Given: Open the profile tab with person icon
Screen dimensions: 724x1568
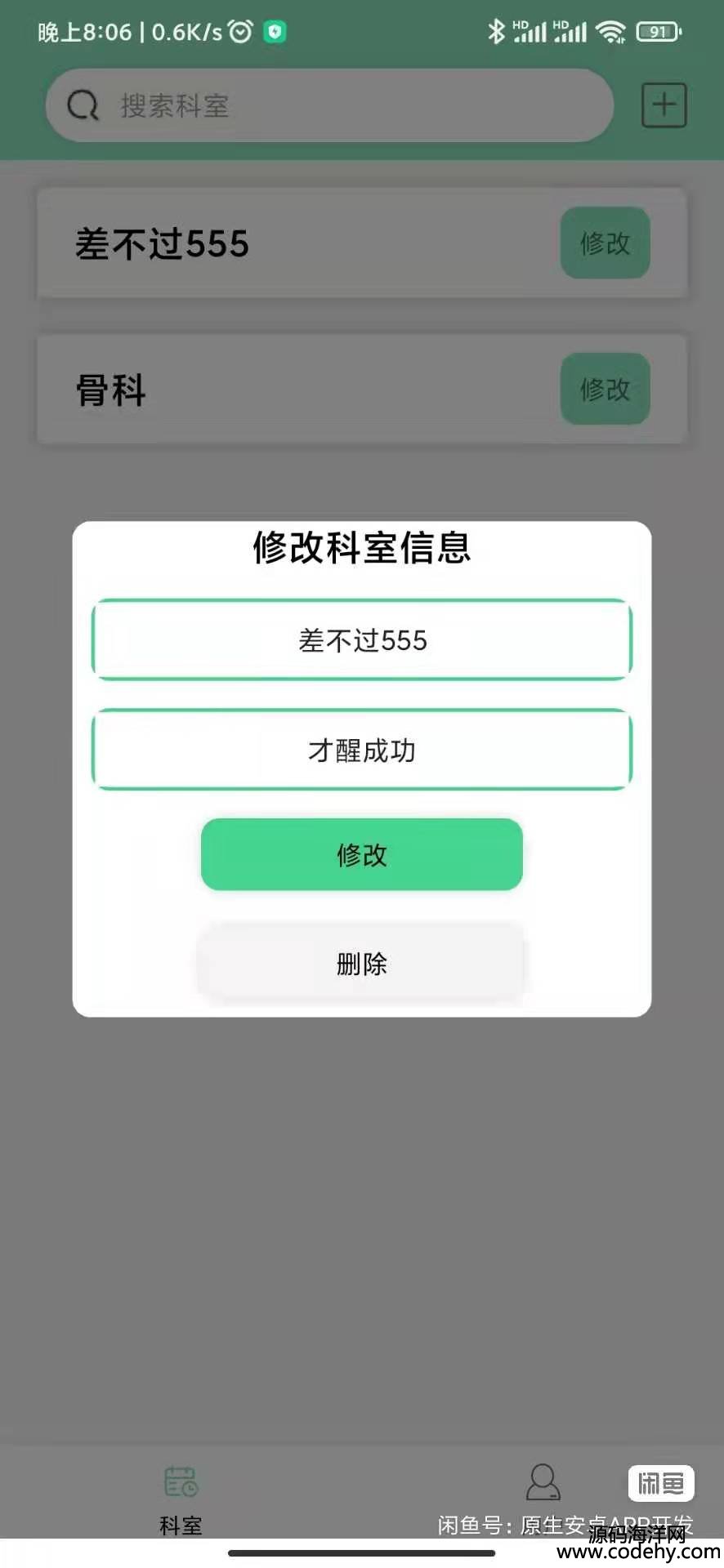Looking at the screenshot, I should coord(543,1481).
